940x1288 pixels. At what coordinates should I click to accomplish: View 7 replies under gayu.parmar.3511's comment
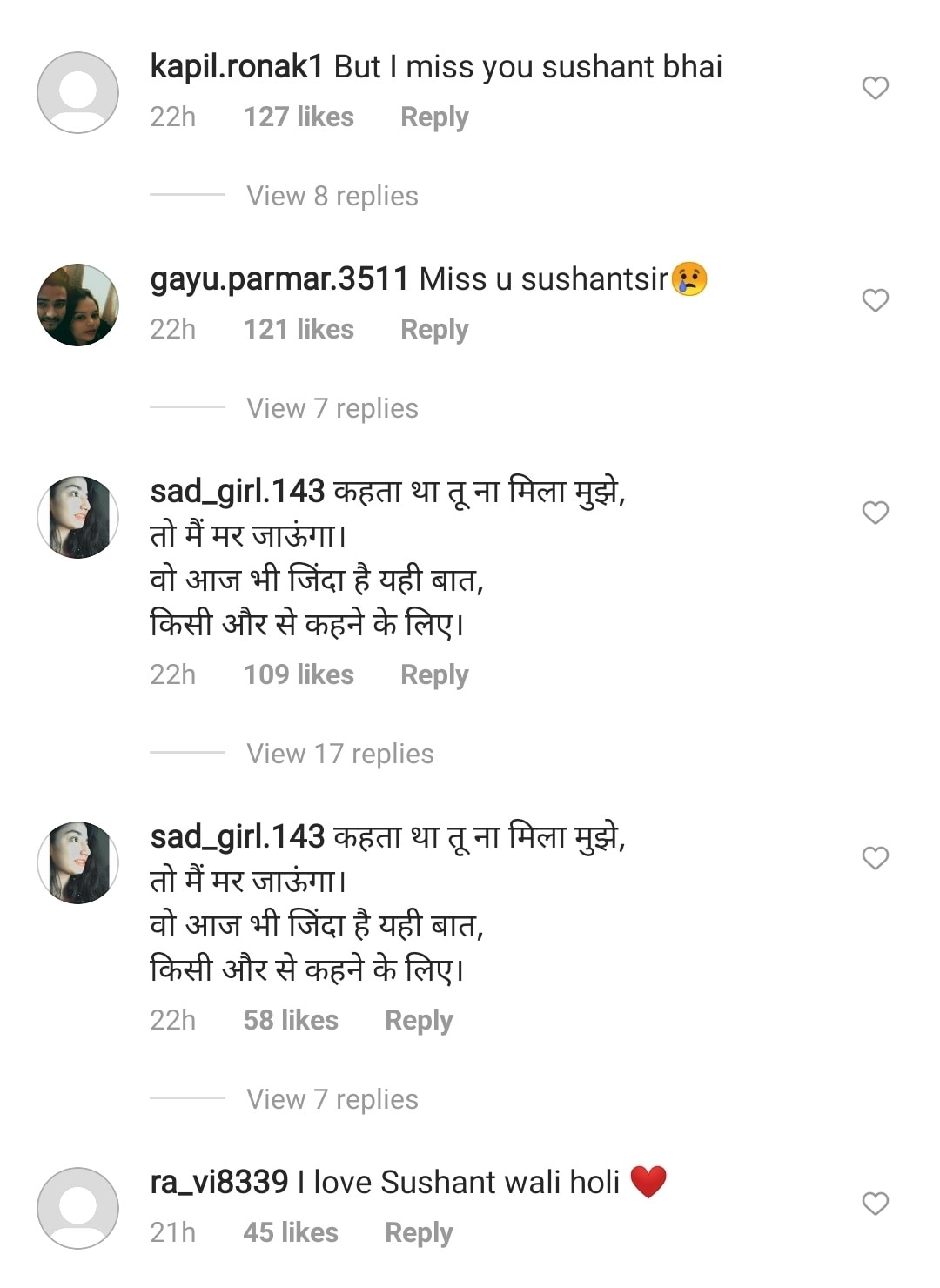[332, 408]
